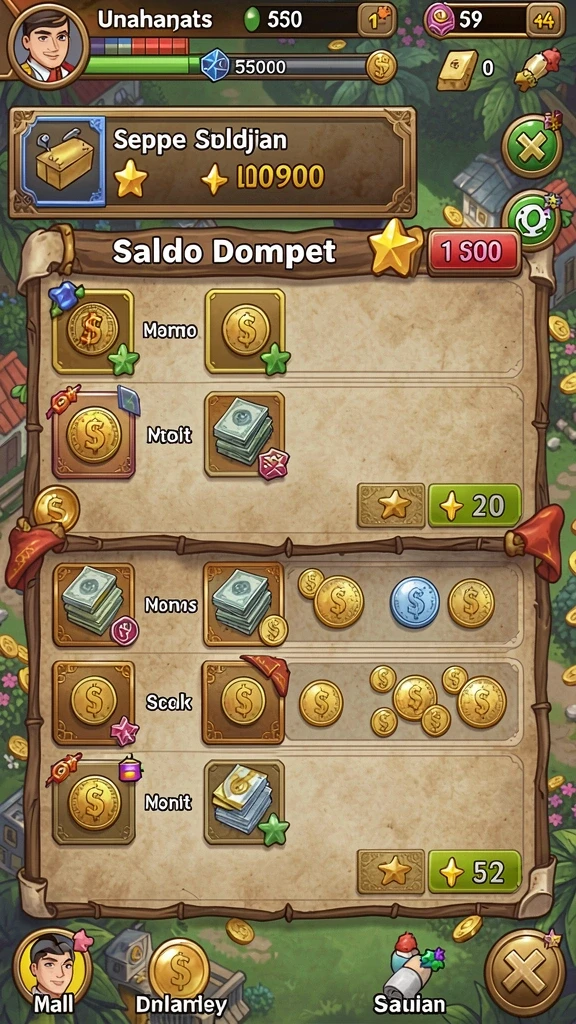Select the Scolk coin tile
Image resolution: width=576 pixels, height=1024 pixels.
click(93, 703)
